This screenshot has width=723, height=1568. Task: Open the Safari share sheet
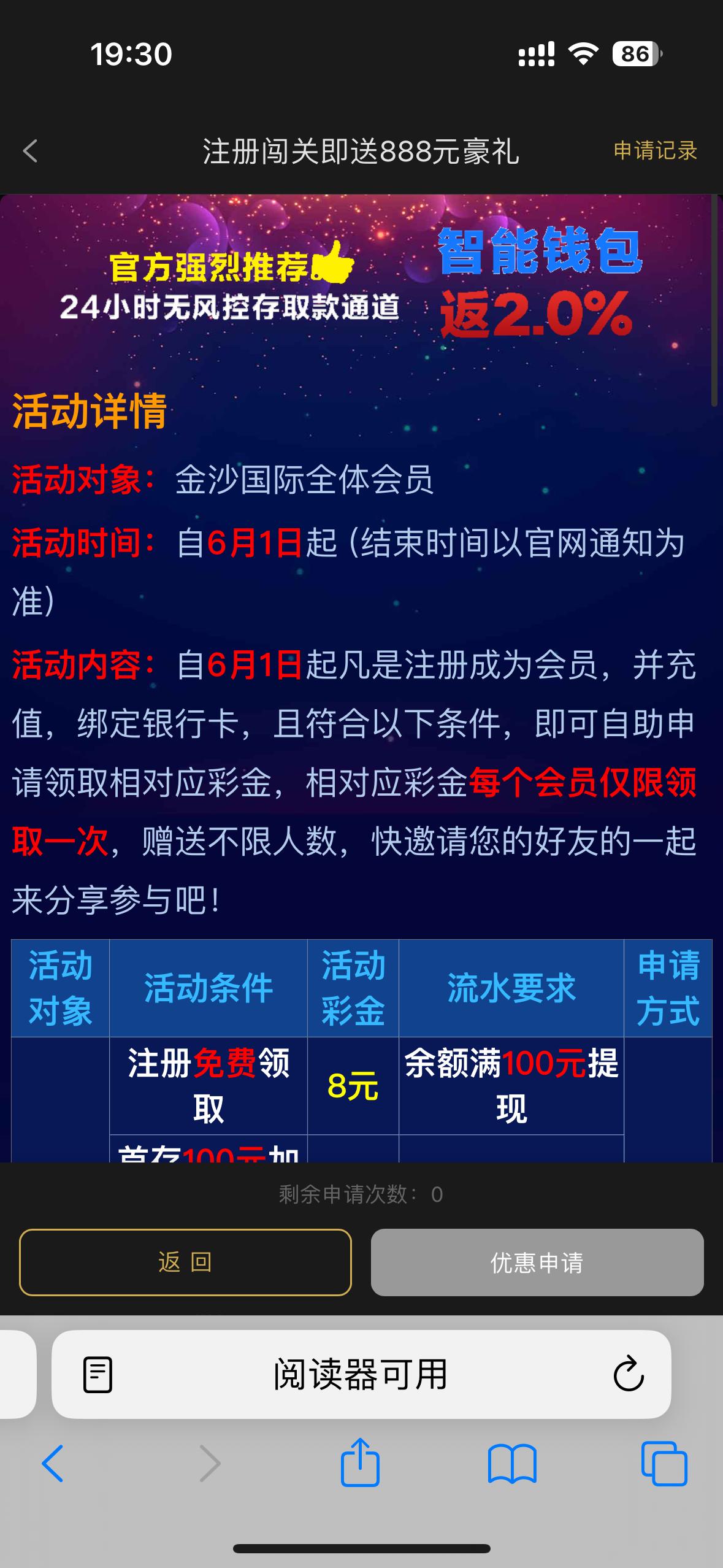pos(360,1462)
